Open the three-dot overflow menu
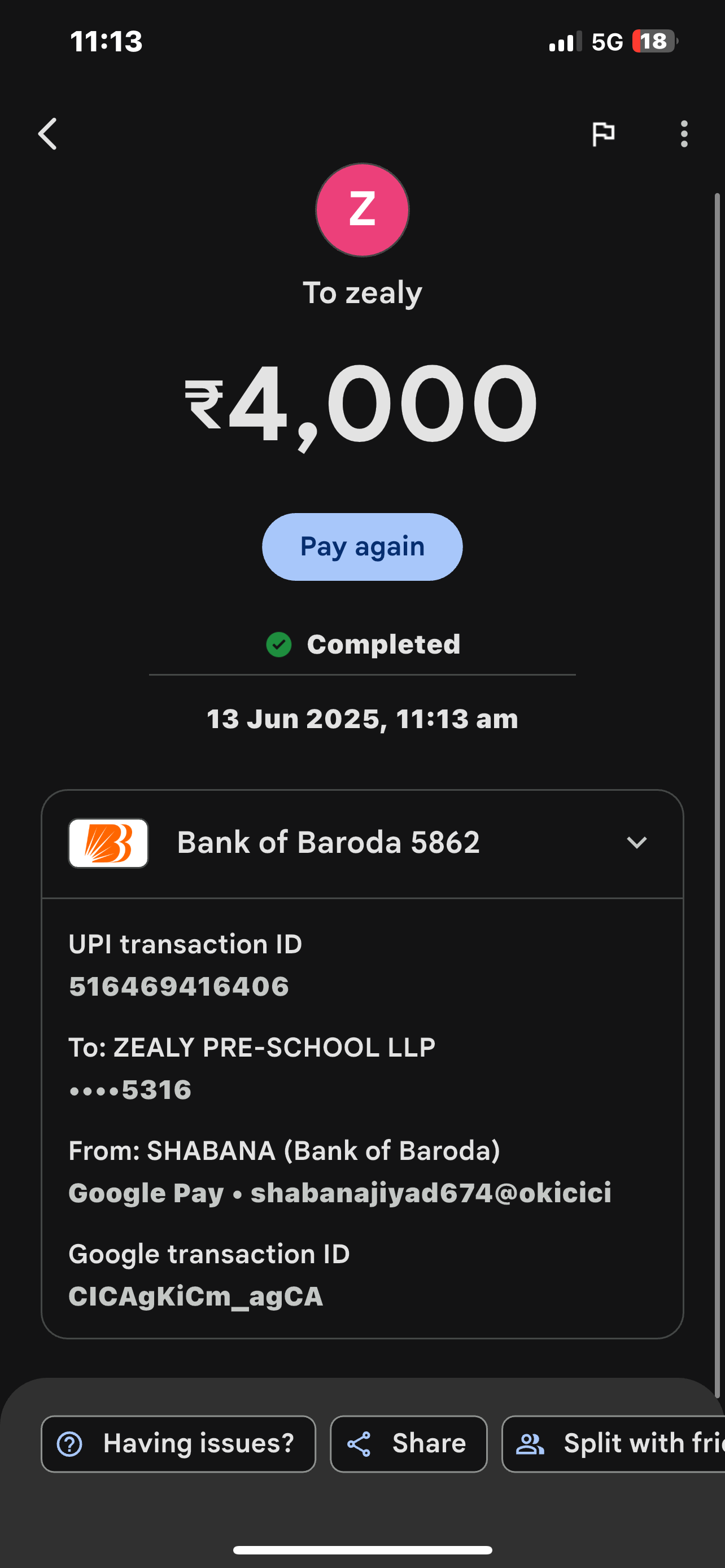725x1568 pixels. pos(684,134)
